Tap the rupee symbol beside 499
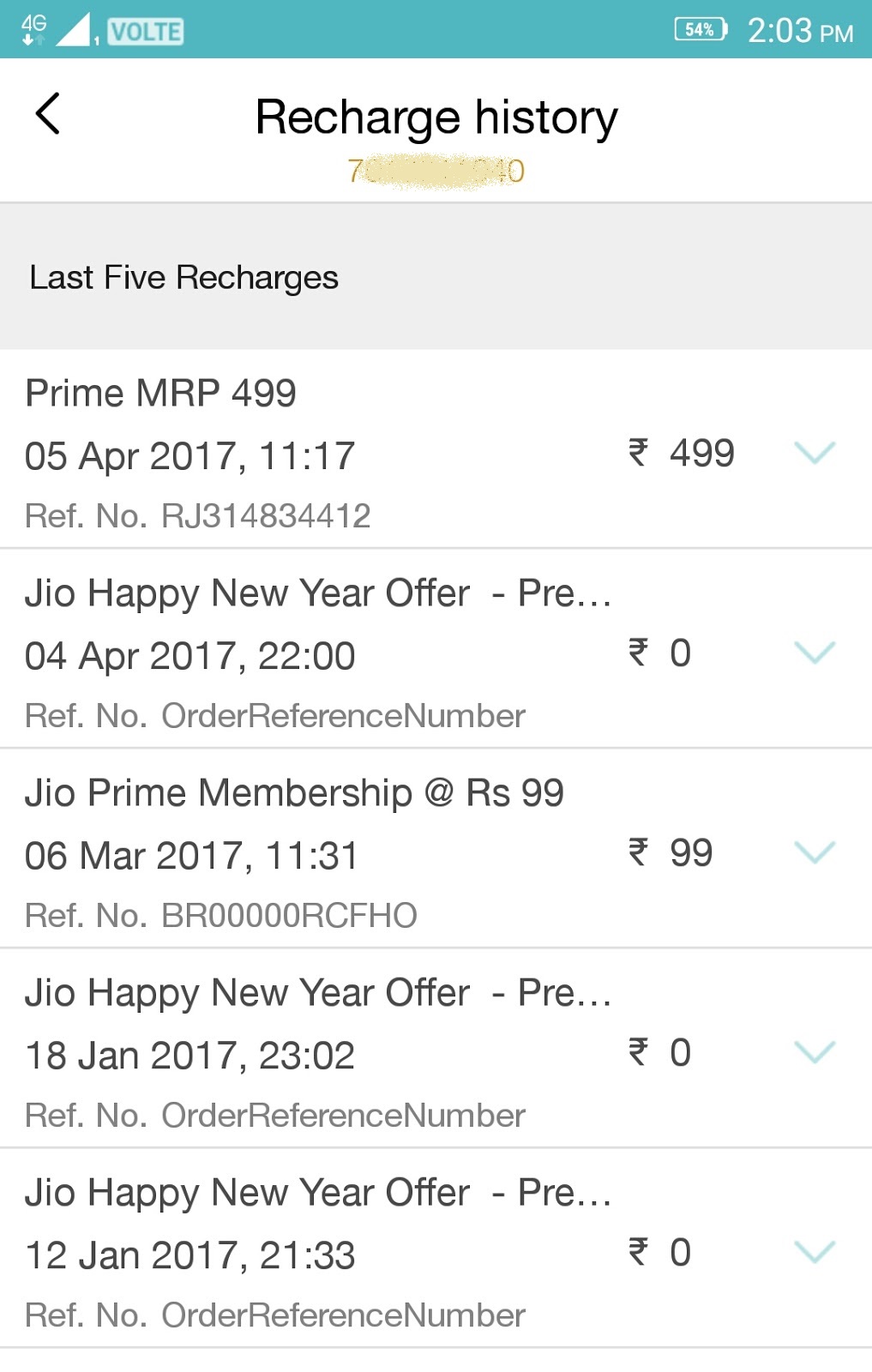 [x=638, y=452]
